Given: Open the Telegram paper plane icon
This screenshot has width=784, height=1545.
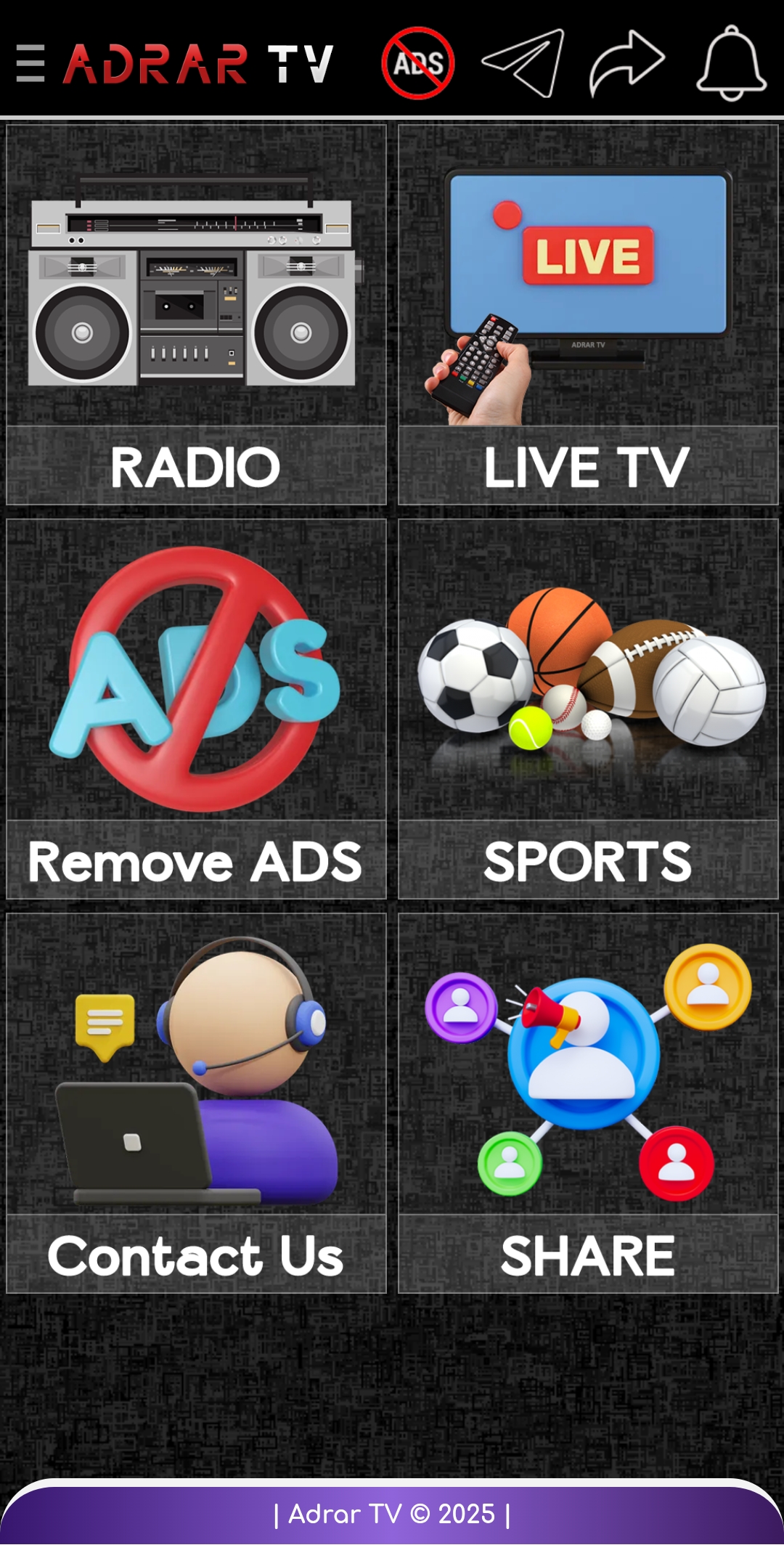Looking at the screenshot, I should tap(523, 63).
